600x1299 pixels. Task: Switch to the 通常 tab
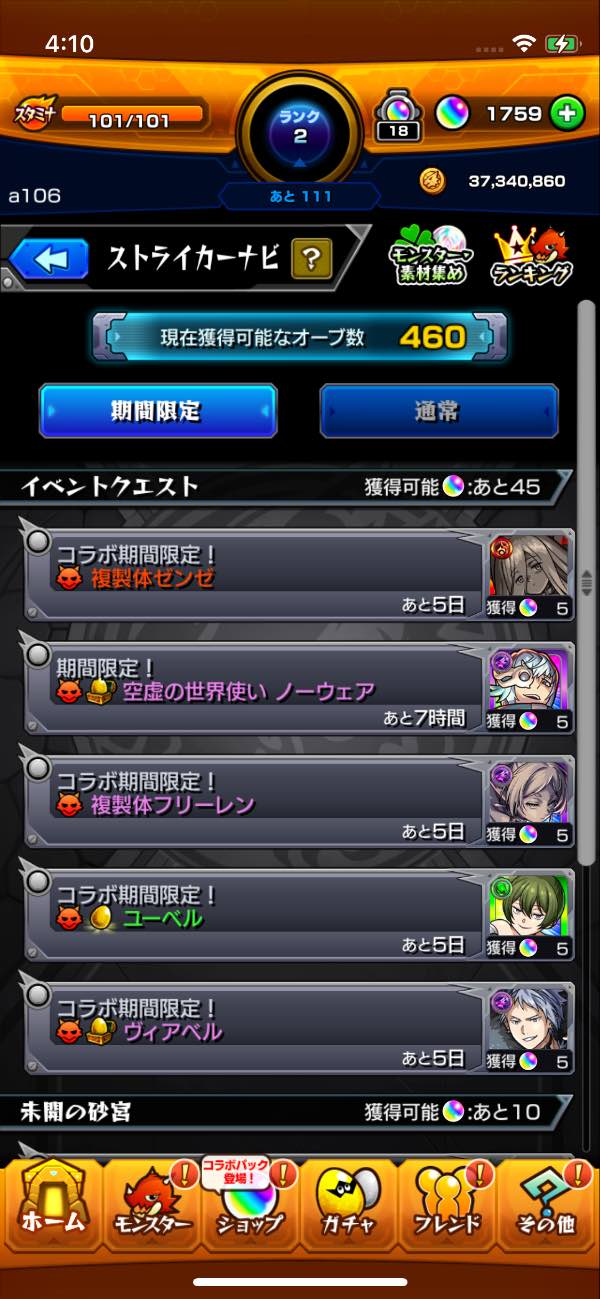point(438,411)
